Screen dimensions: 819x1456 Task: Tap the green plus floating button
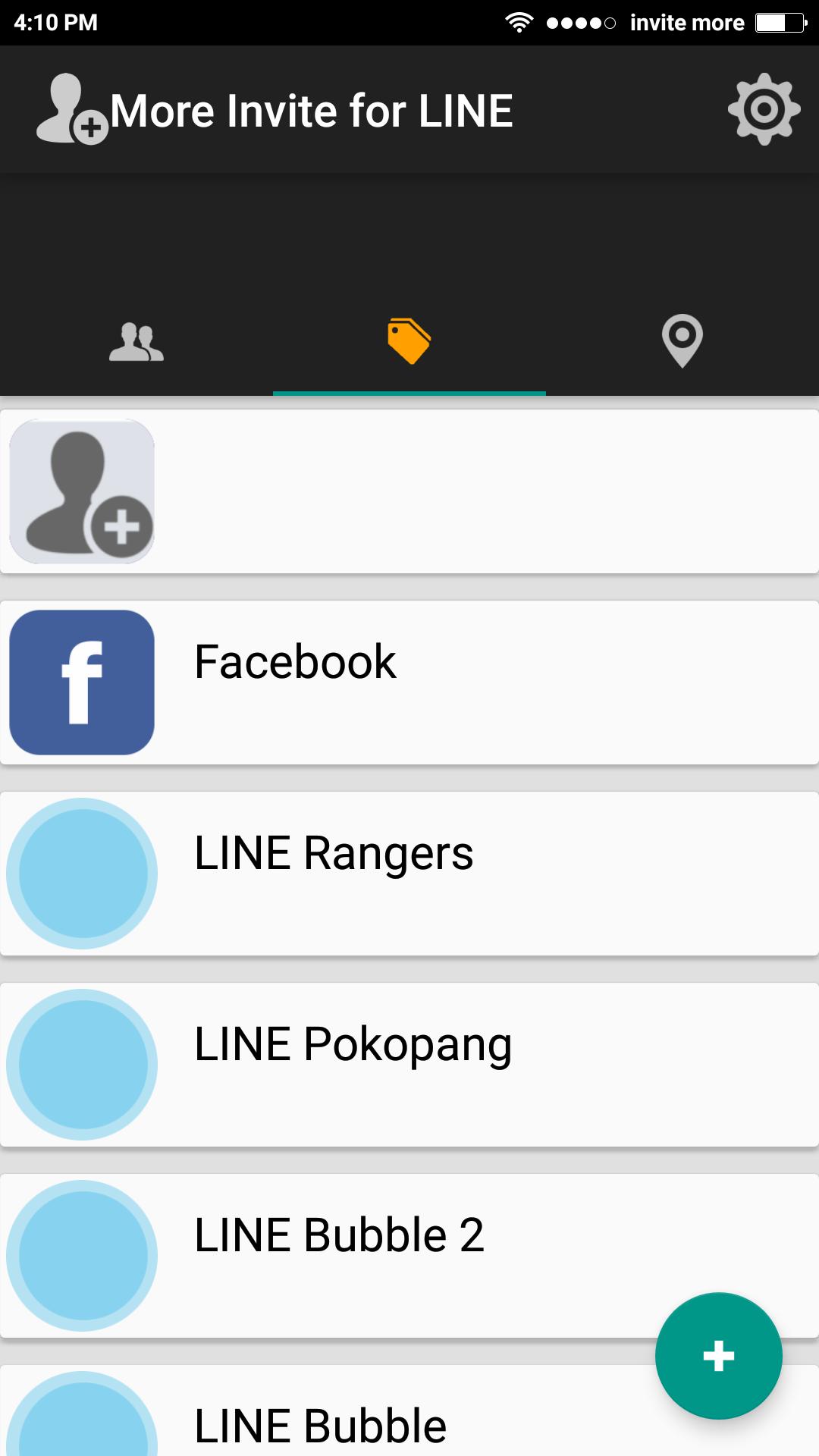pyautogui.click(x=718, y=1356)
